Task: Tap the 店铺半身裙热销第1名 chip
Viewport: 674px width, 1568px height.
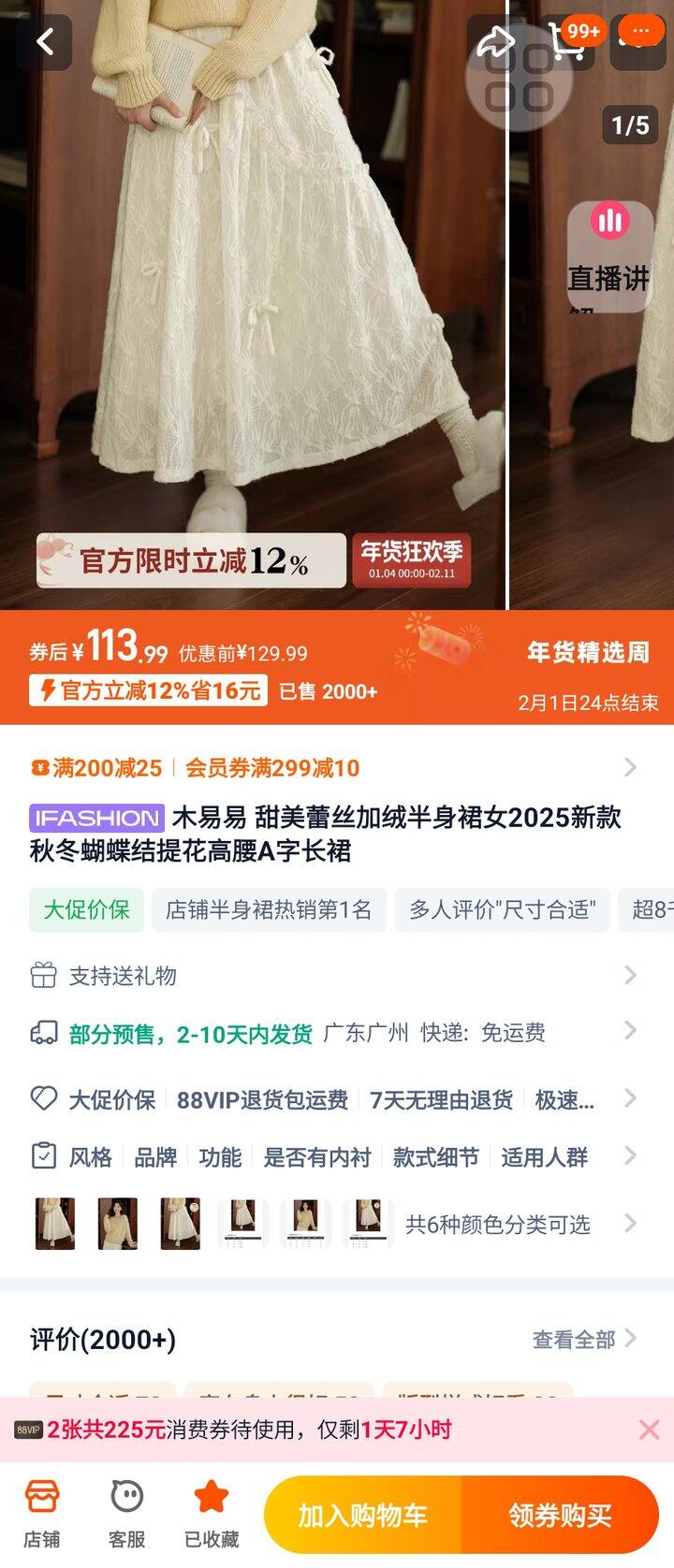Action: [269, 909]
